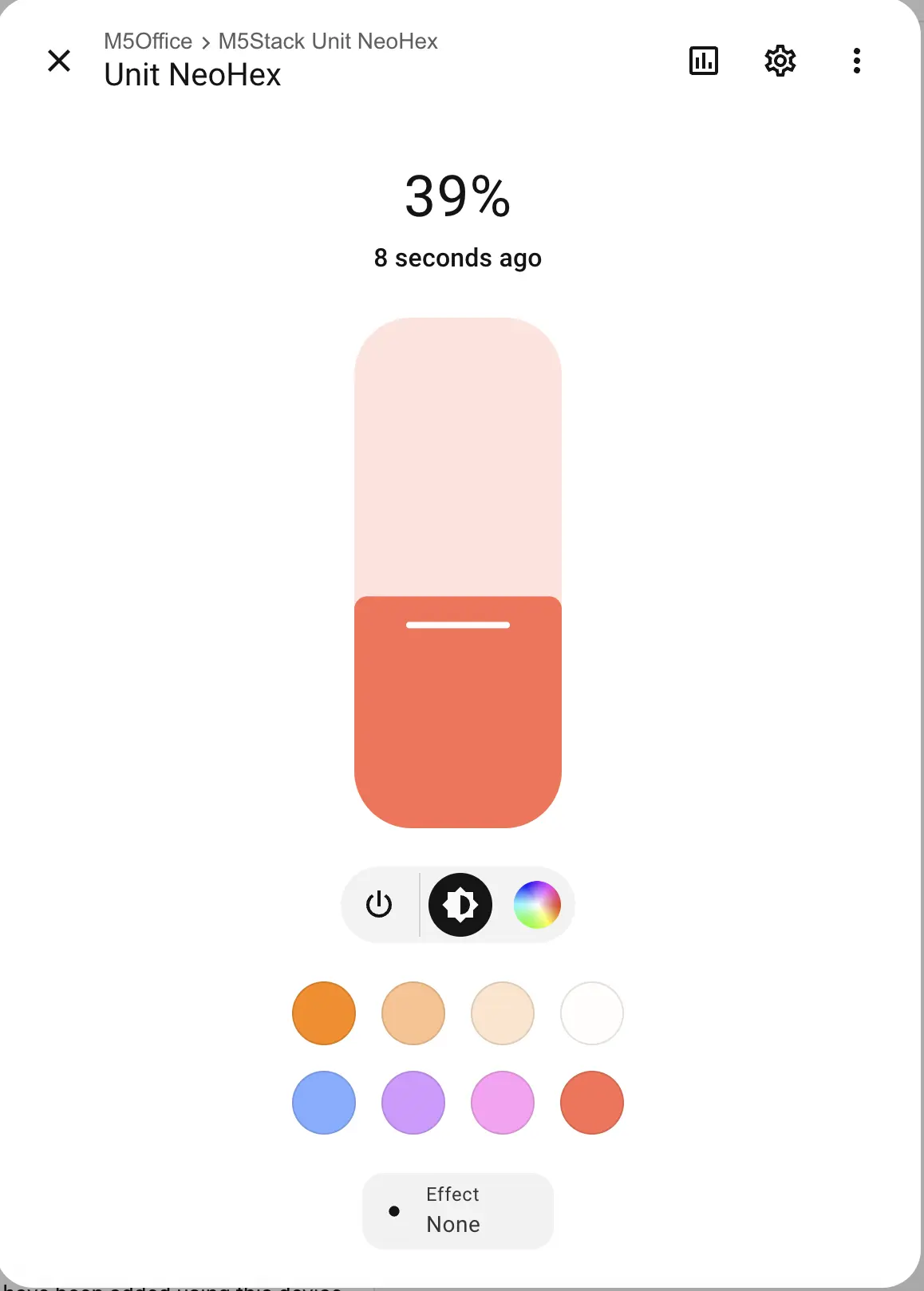Select the light peach color preset

[x=413, y=1013]
